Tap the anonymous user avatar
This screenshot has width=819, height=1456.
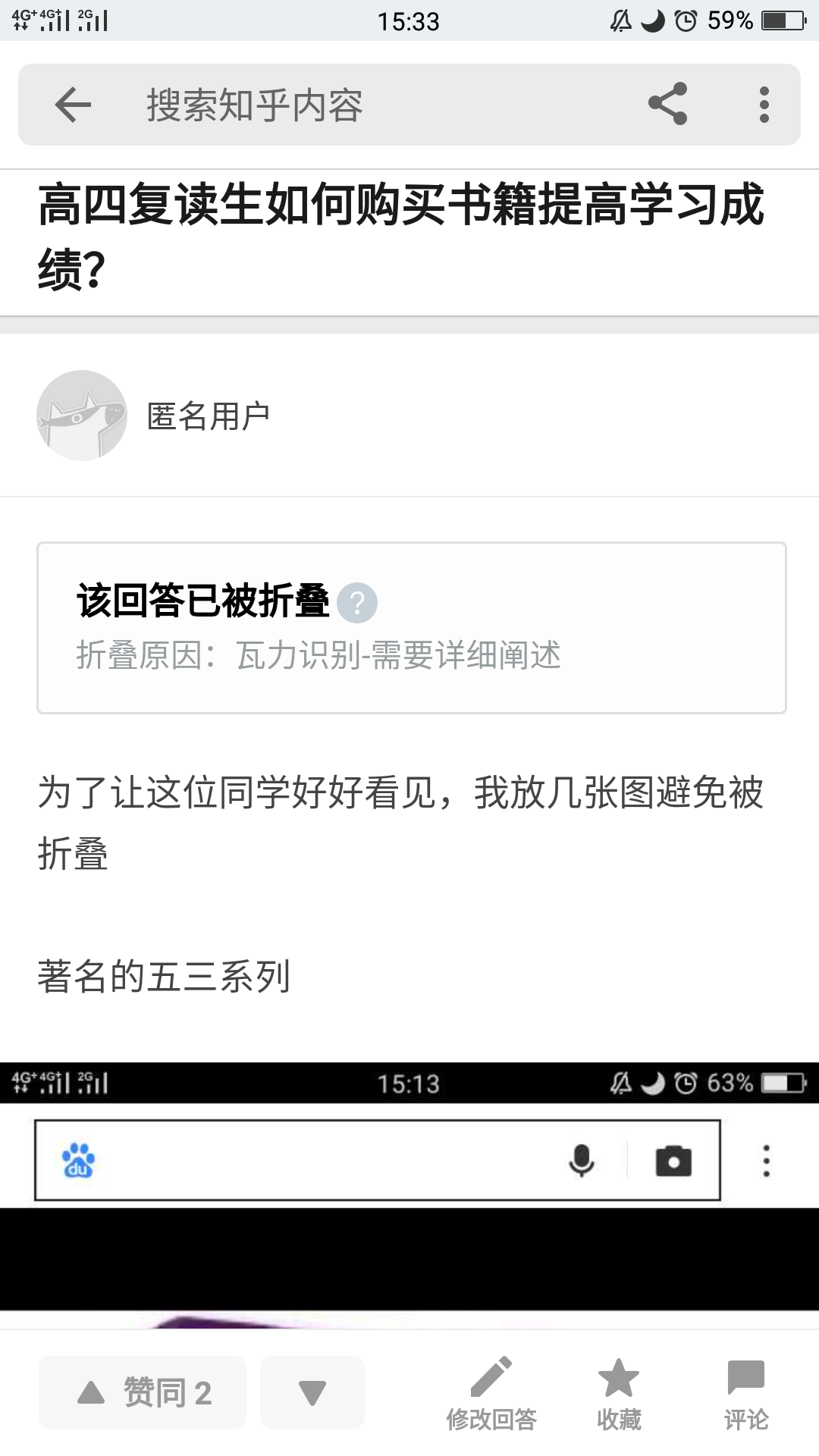click(82, 416)
